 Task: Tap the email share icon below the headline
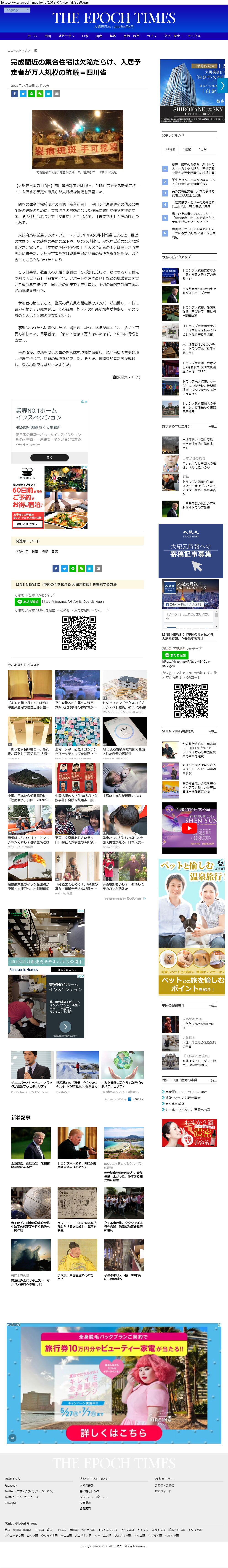(x=57, y=94)
